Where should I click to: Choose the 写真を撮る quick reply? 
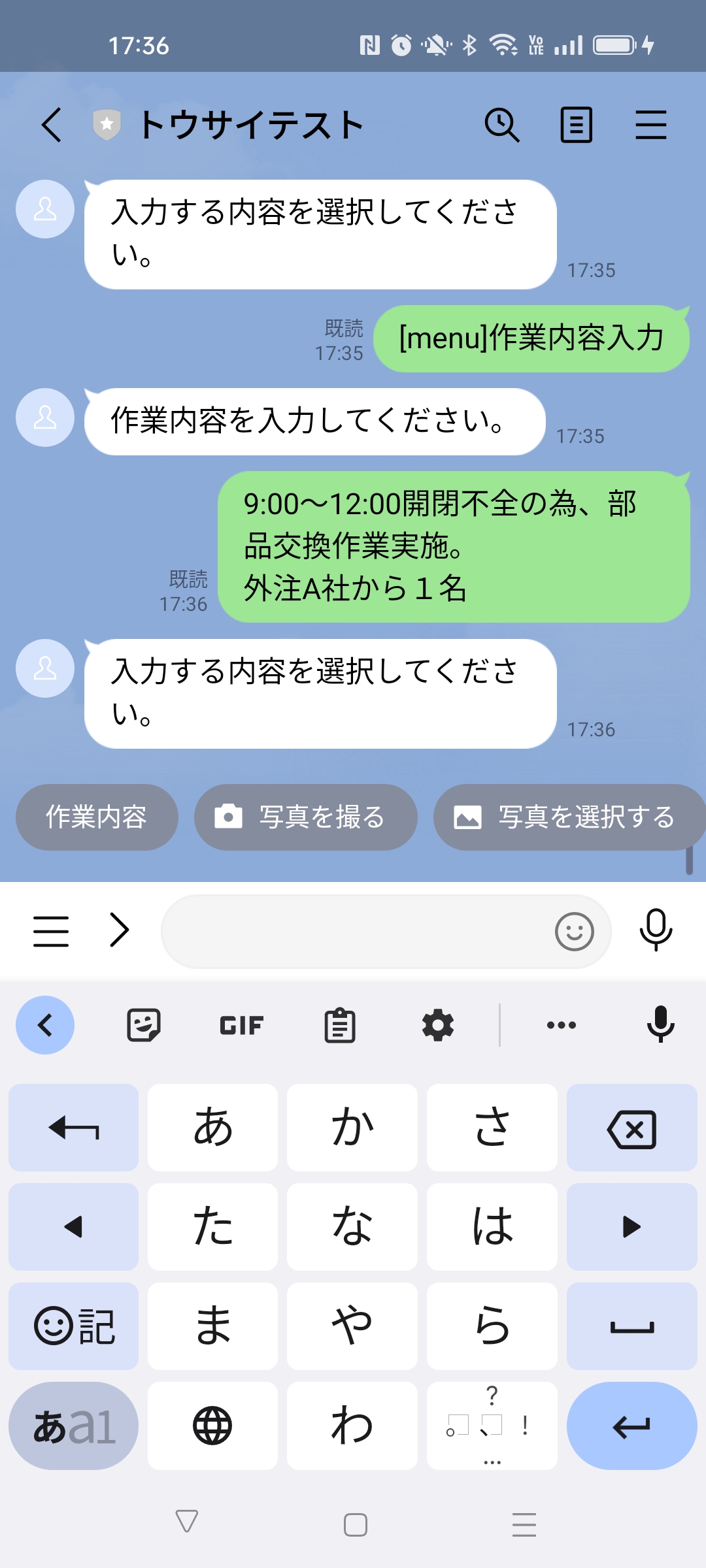click(305, 817)
